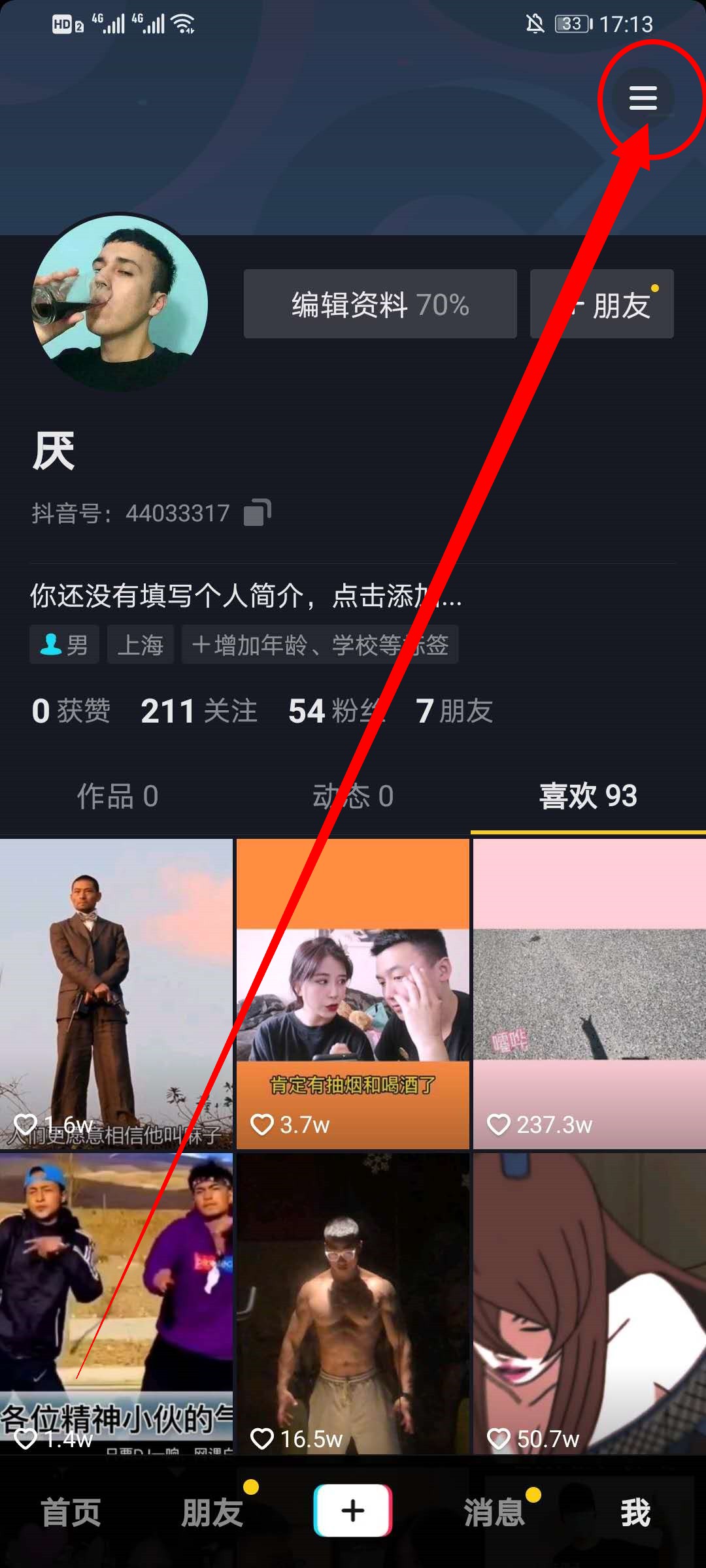View the 54 粉丝 followers list

pos(336,711)
